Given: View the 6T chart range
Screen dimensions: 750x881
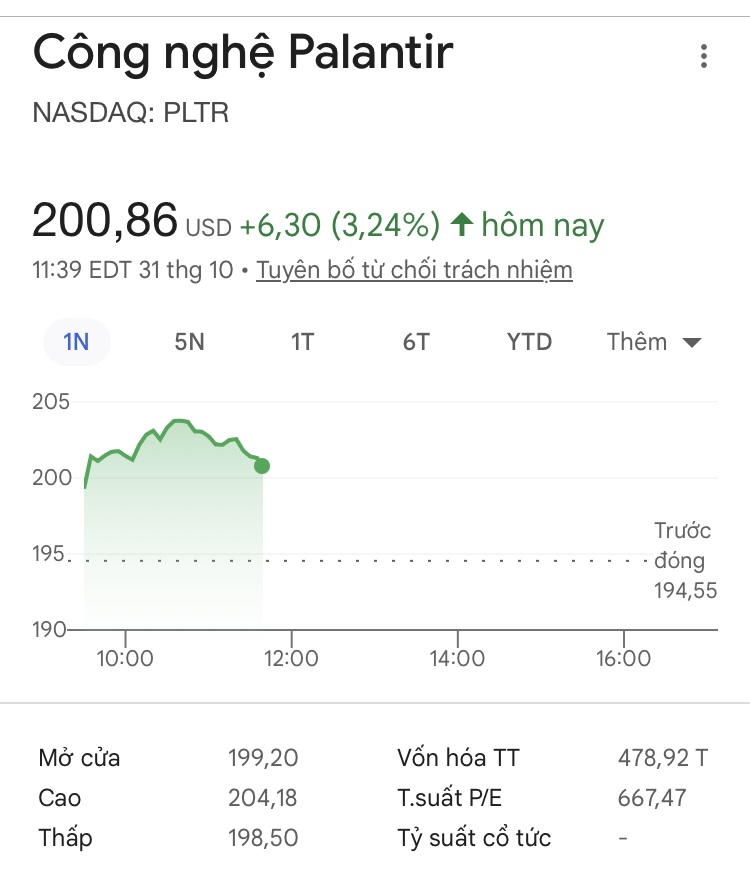Looking at the screenshot, I should click(x=416, y=342).
